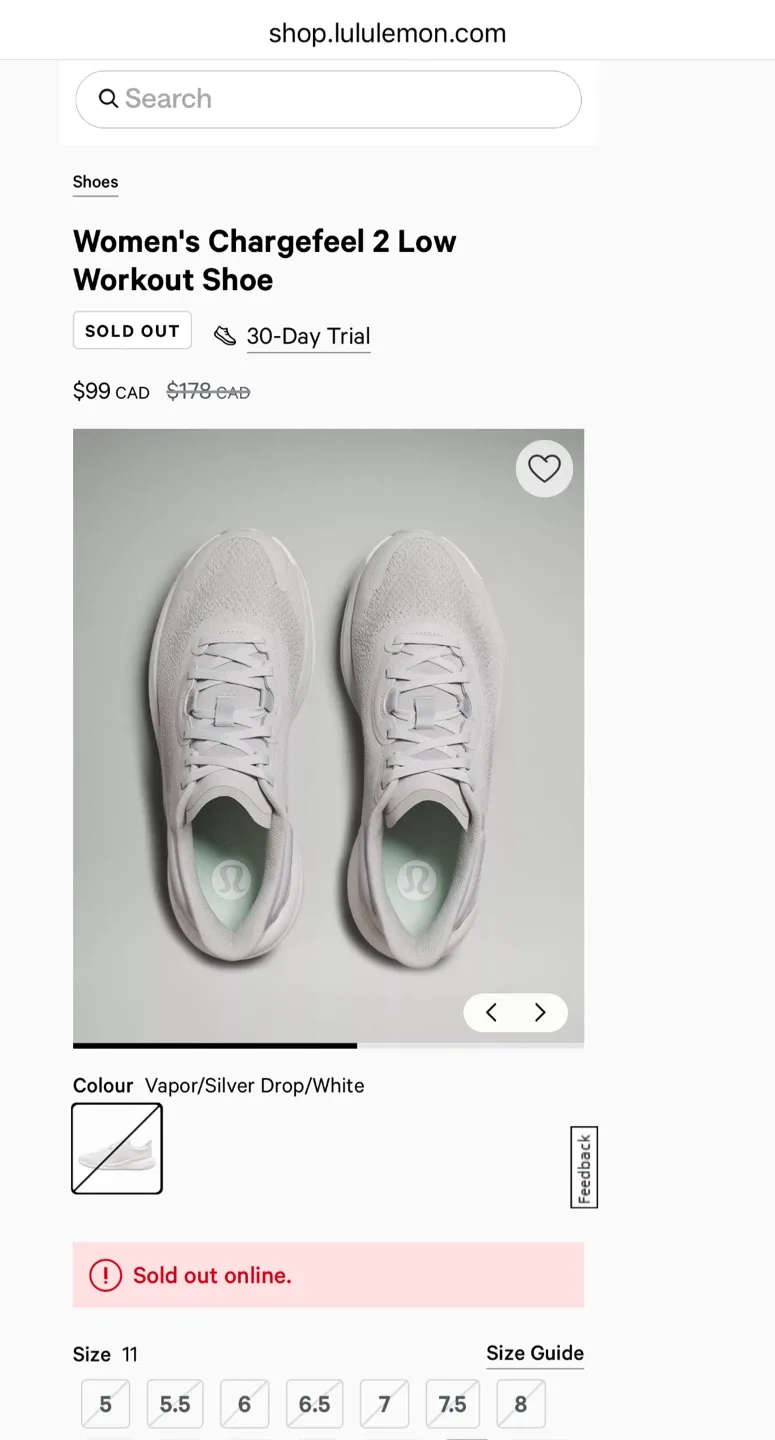
Task: Select size 8
Action: (x=521, y=1403)
